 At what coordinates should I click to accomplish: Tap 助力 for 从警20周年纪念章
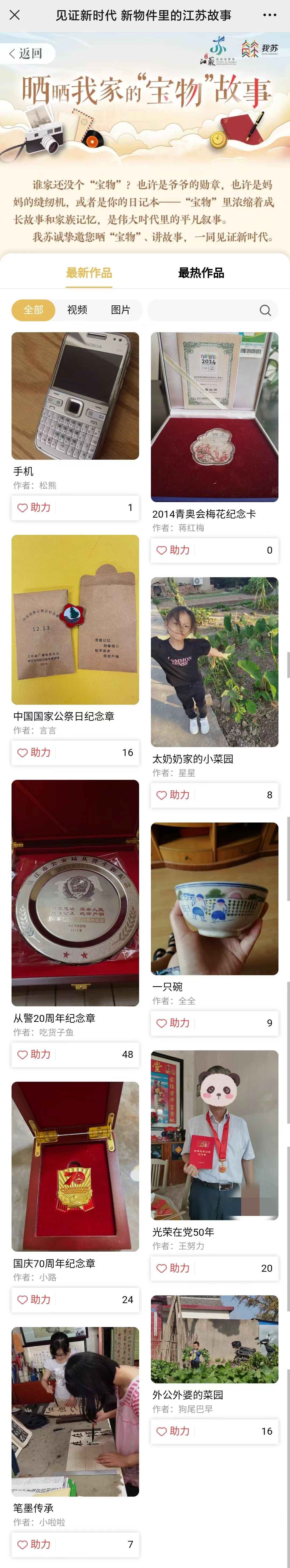pos(34,1054)
